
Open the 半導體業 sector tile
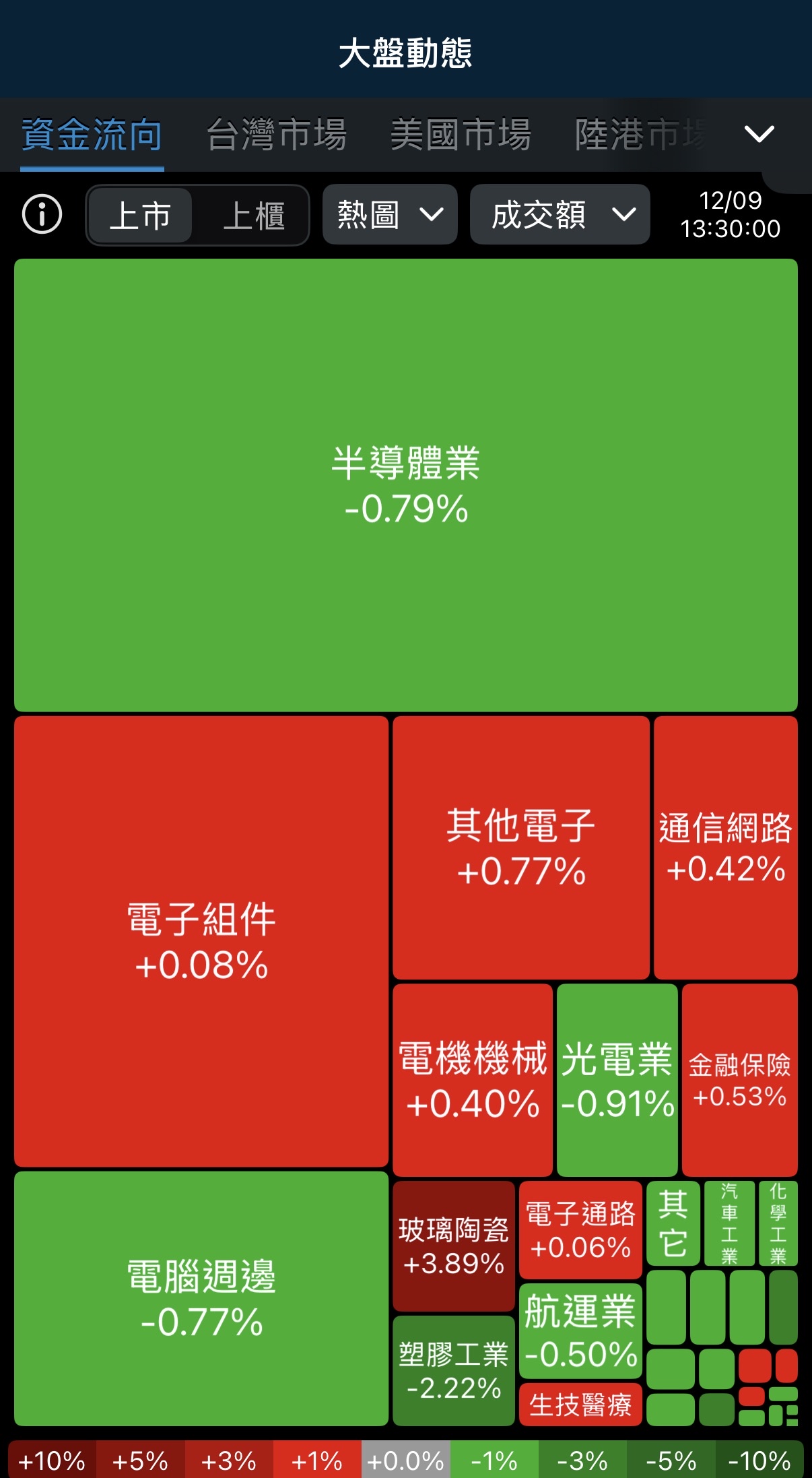coord(405,485)
